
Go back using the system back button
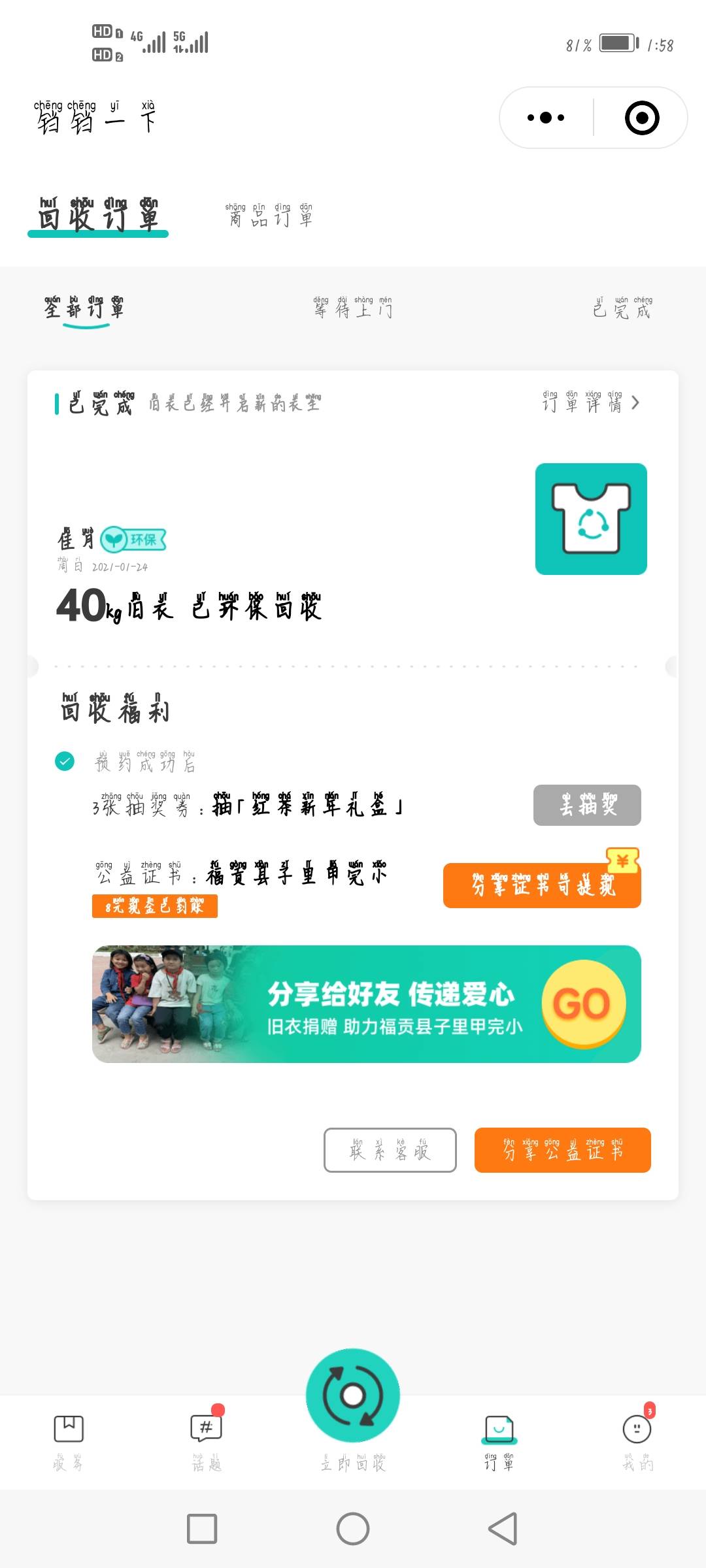502,1529
